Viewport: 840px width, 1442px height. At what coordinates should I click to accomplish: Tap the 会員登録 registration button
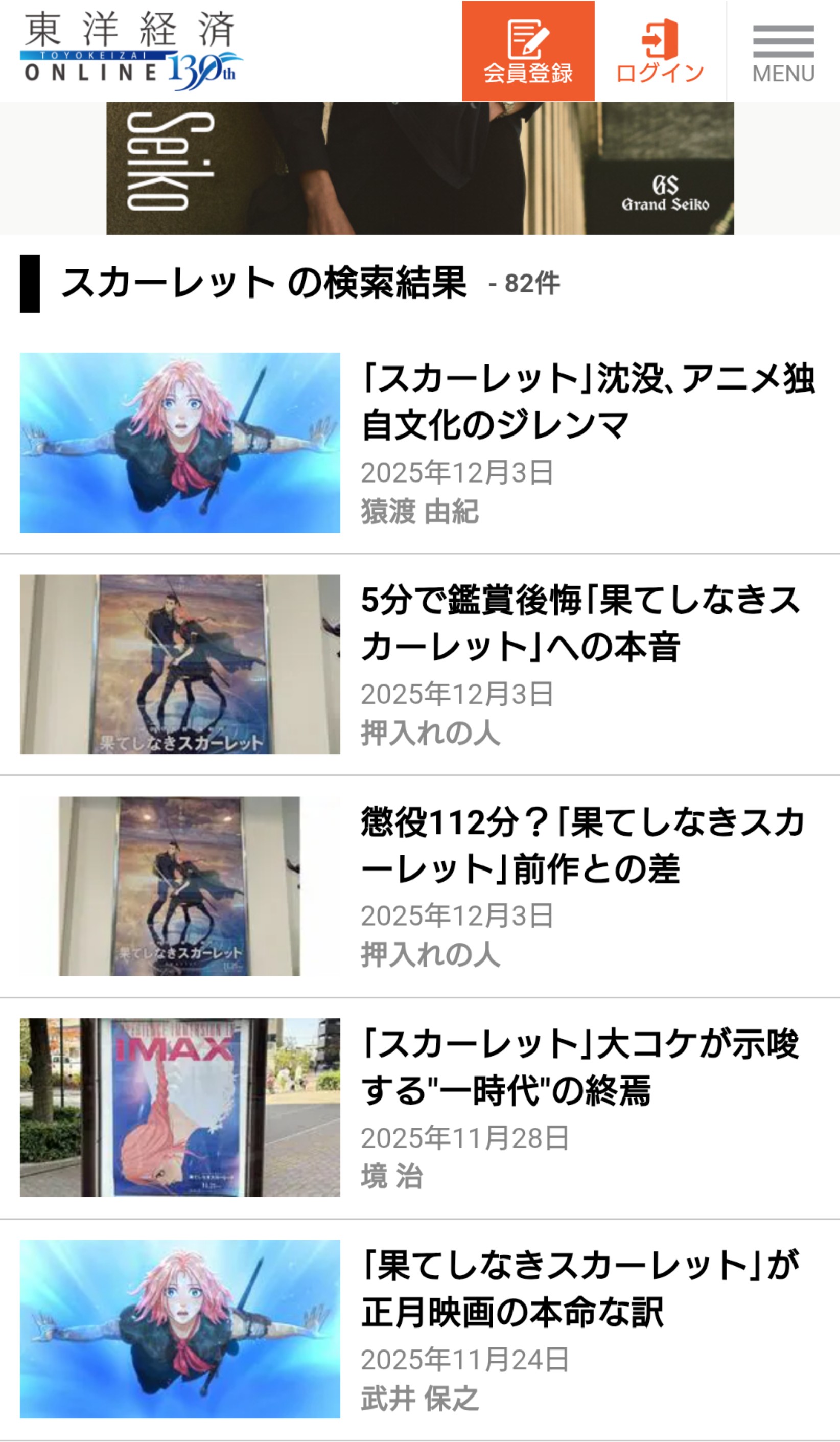[x=528, y=52]
